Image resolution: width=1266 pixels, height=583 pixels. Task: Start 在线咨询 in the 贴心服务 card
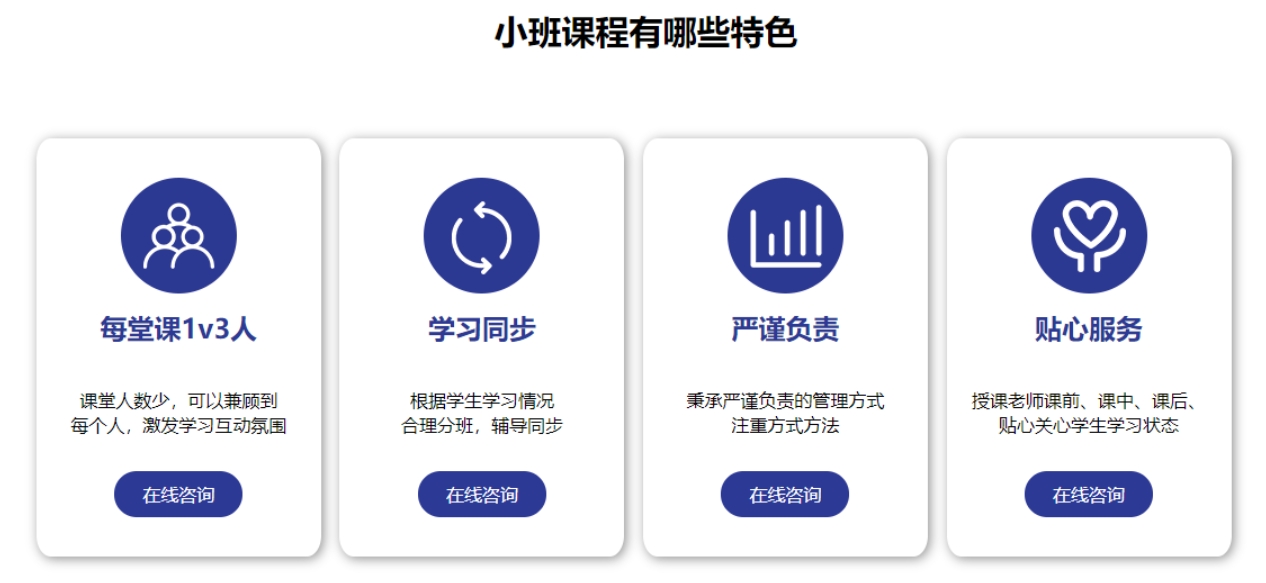1088,494
